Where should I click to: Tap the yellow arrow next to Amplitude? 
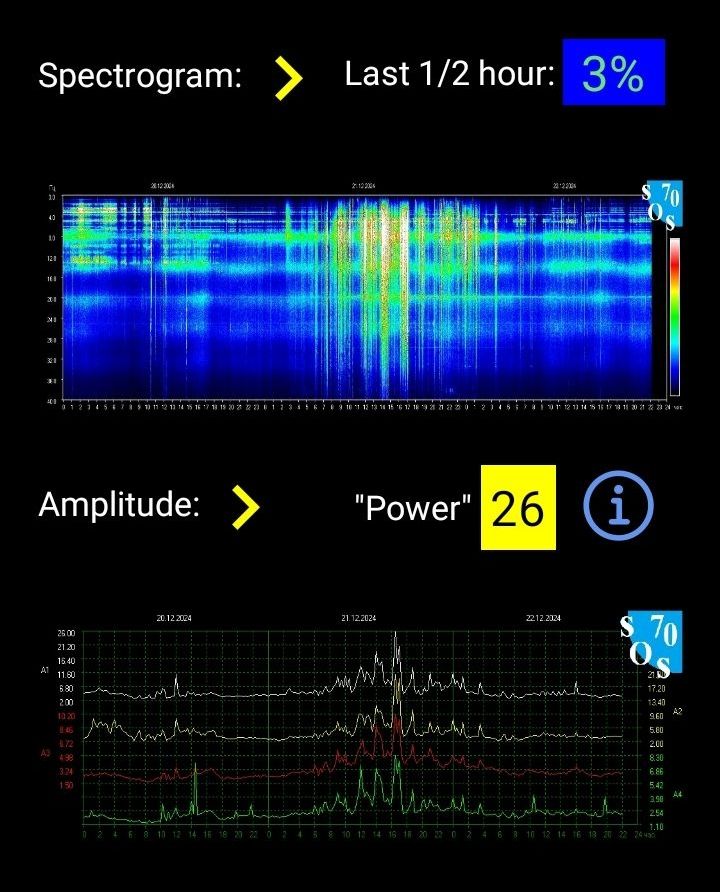coord(244,506)
